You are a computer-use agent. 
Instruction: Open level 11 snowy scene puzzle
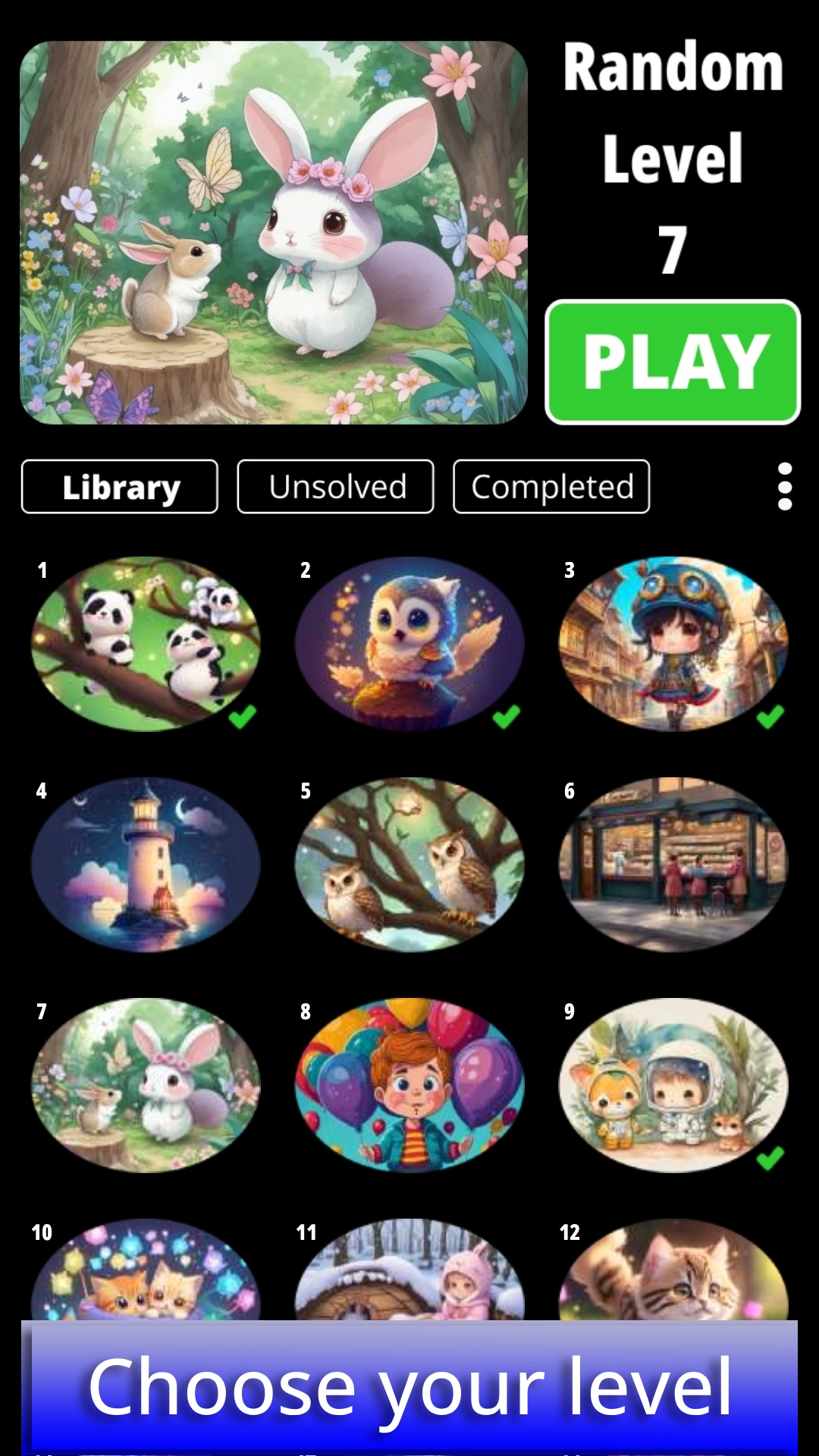click(409, 1274)
